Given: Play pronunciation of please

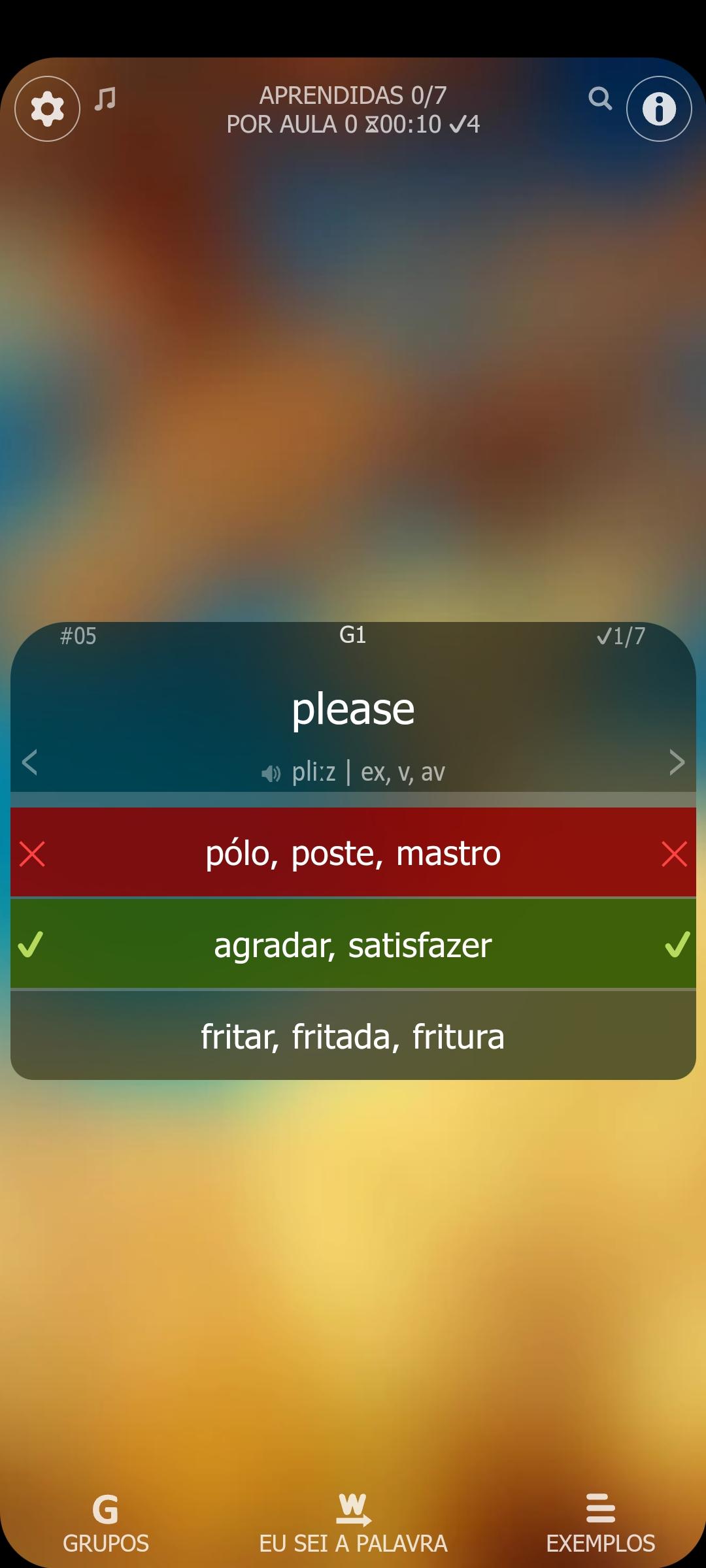Looking at the screenshot, I should [271, 774].
